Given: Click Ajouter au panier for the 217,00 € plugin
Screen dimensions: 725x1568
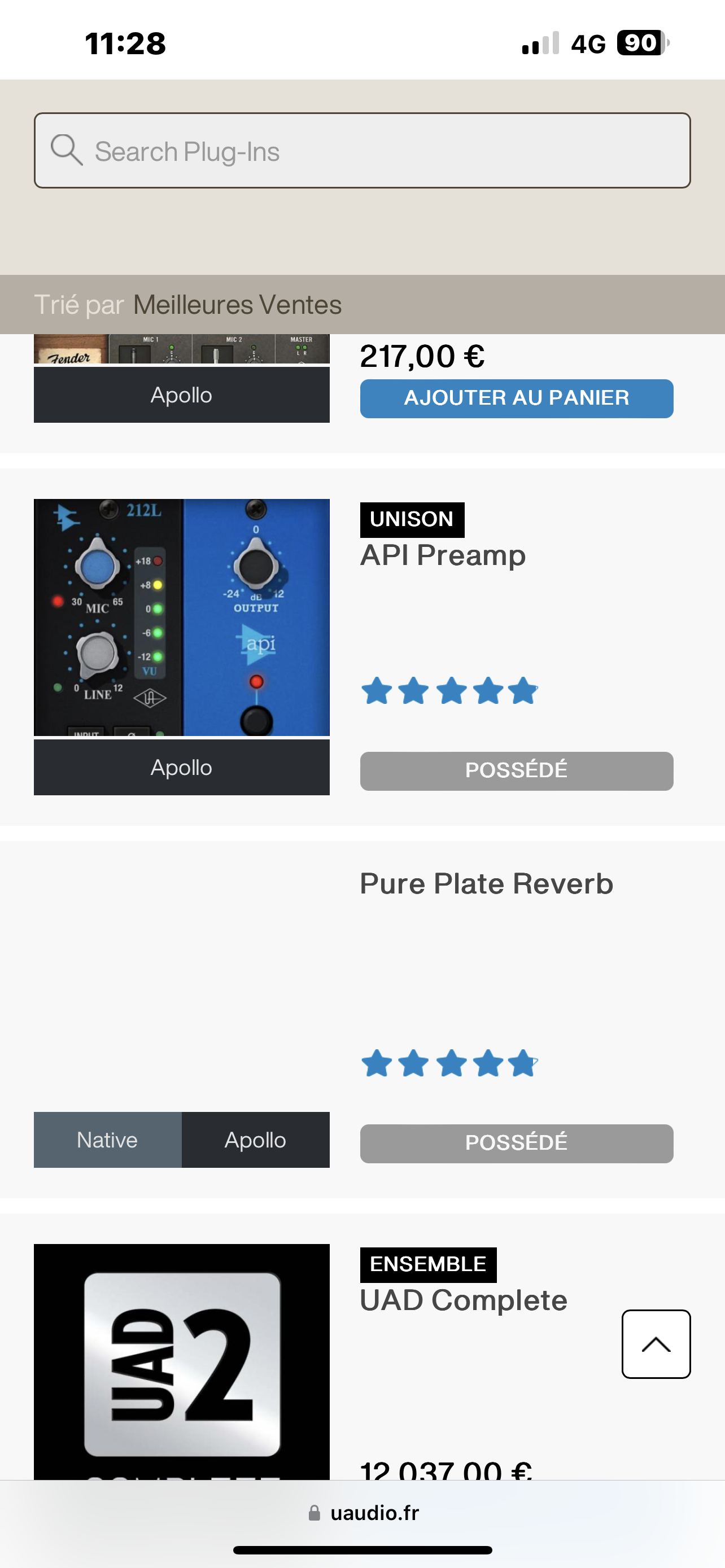Looking at the screenshot, I should coord(516,398).
